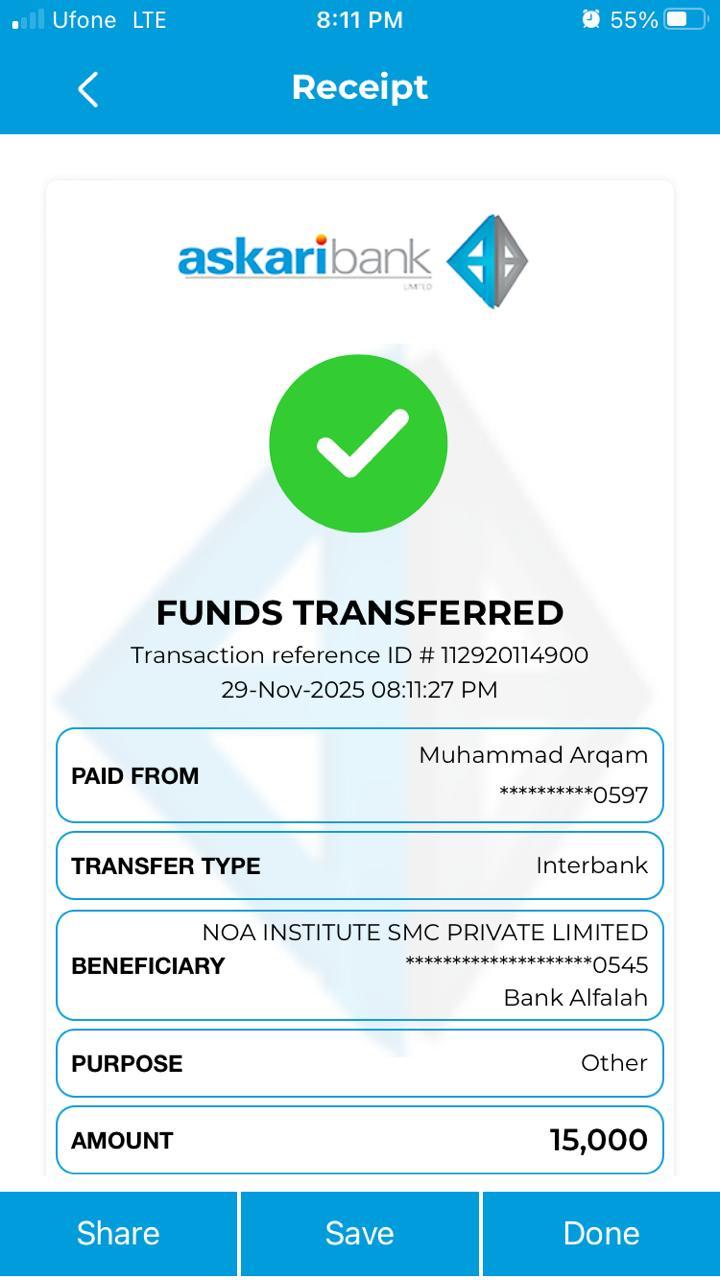Share the transfer receipt
The height and width of the screenshot is (1280, 720).
(x=118, y=1233)
